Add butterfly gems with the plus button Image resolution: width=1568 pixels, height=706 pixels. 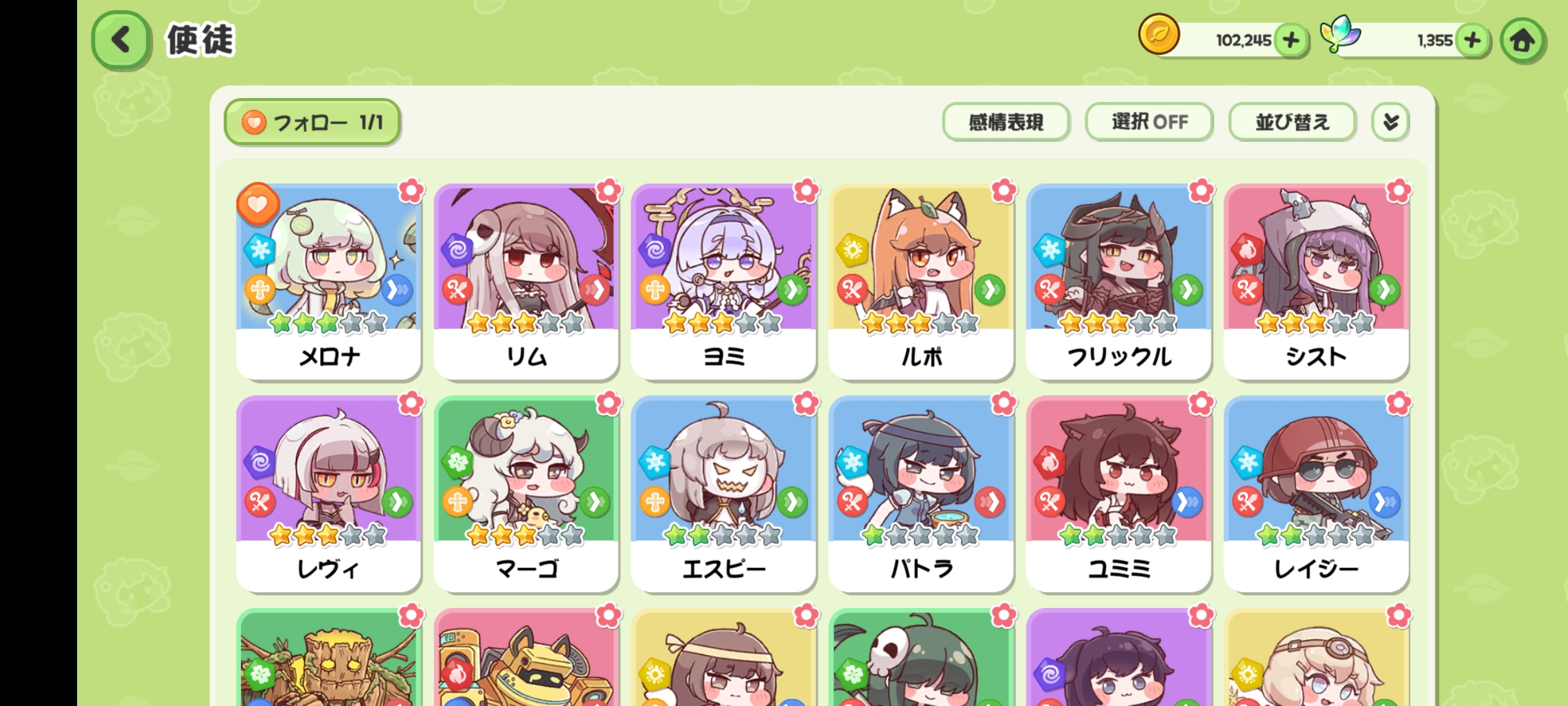tap(1473, 41)
